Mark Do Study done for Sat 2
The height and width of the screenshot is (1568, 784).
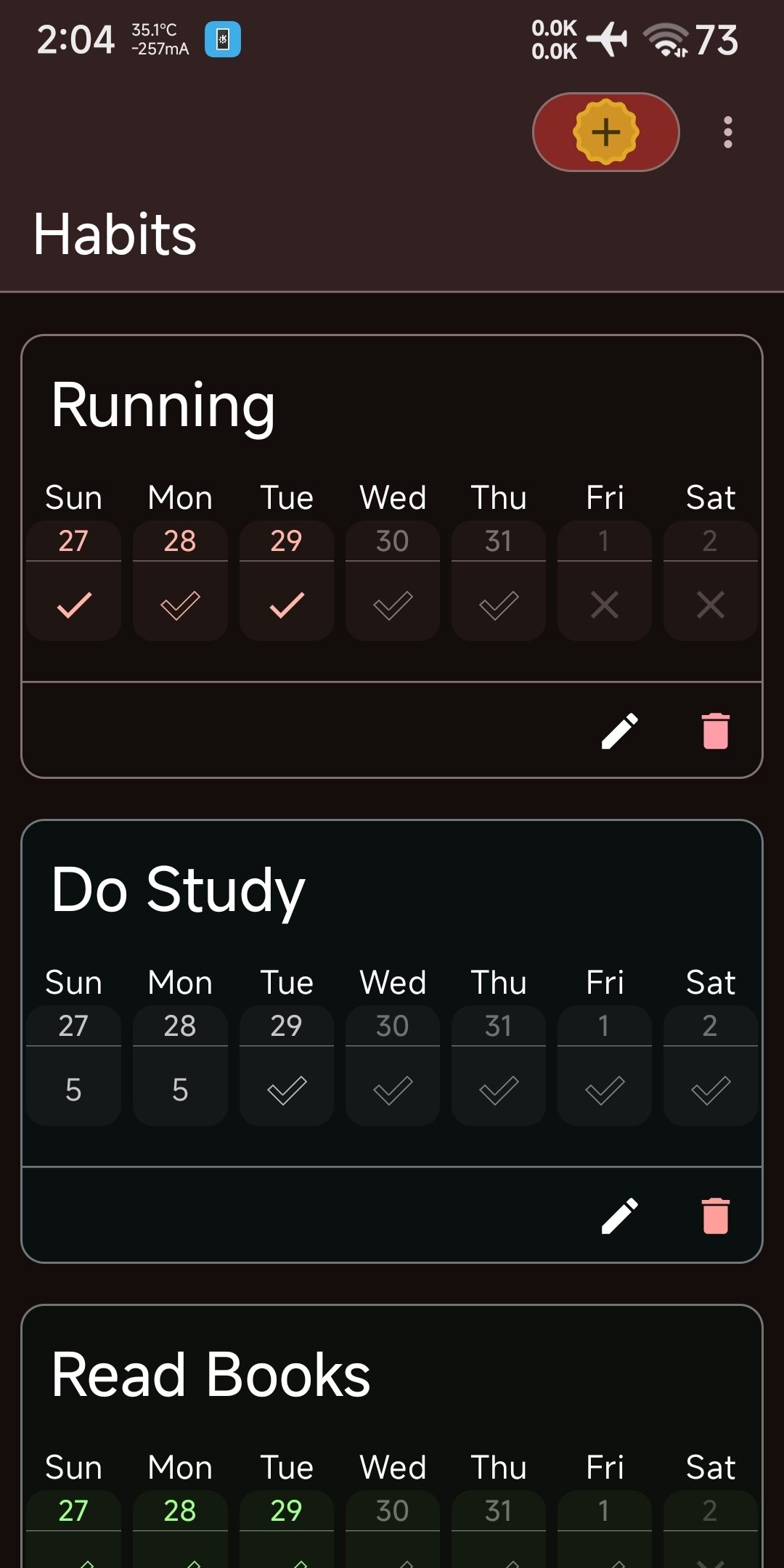tap(711, 1089)
